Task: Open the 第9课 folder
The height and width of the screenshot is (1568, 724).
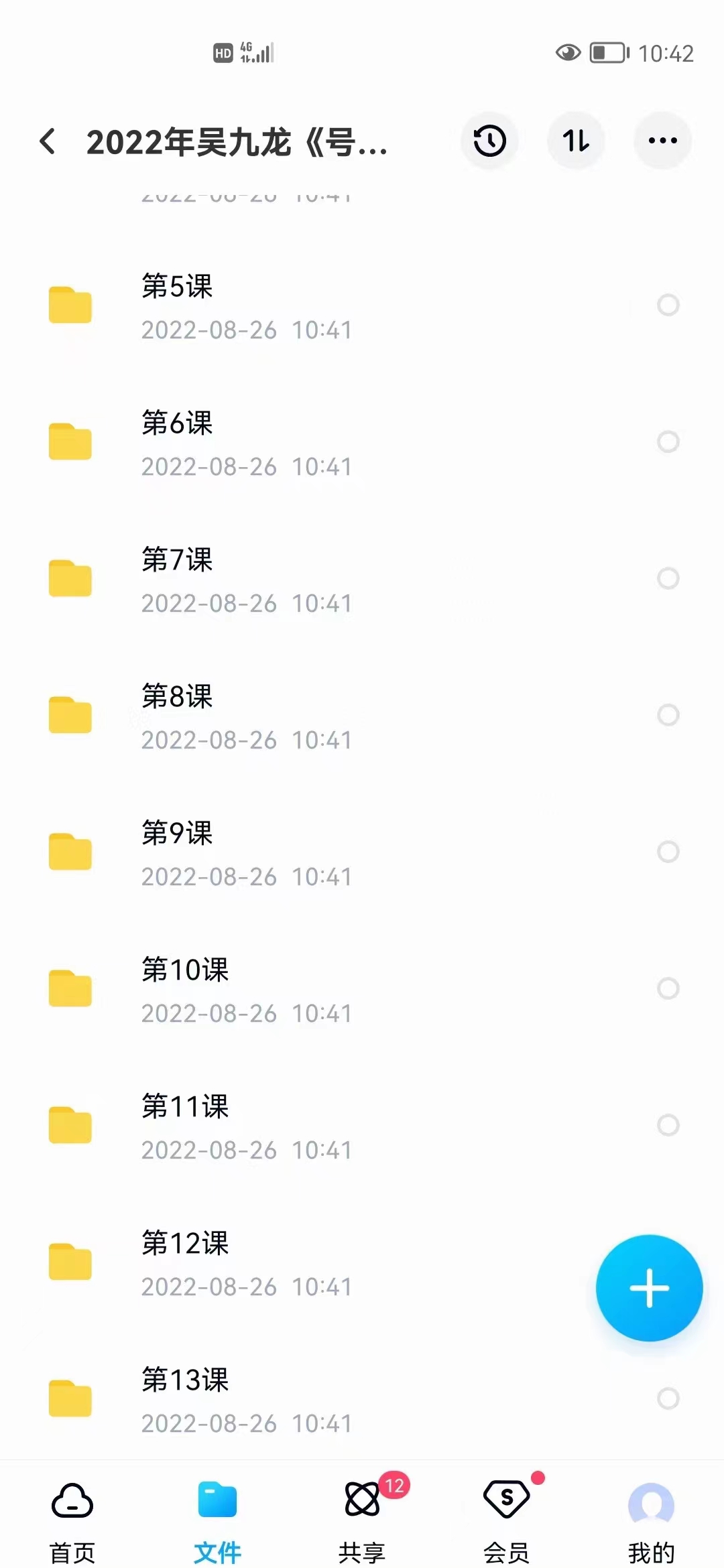Action: (x=362, y=853)
